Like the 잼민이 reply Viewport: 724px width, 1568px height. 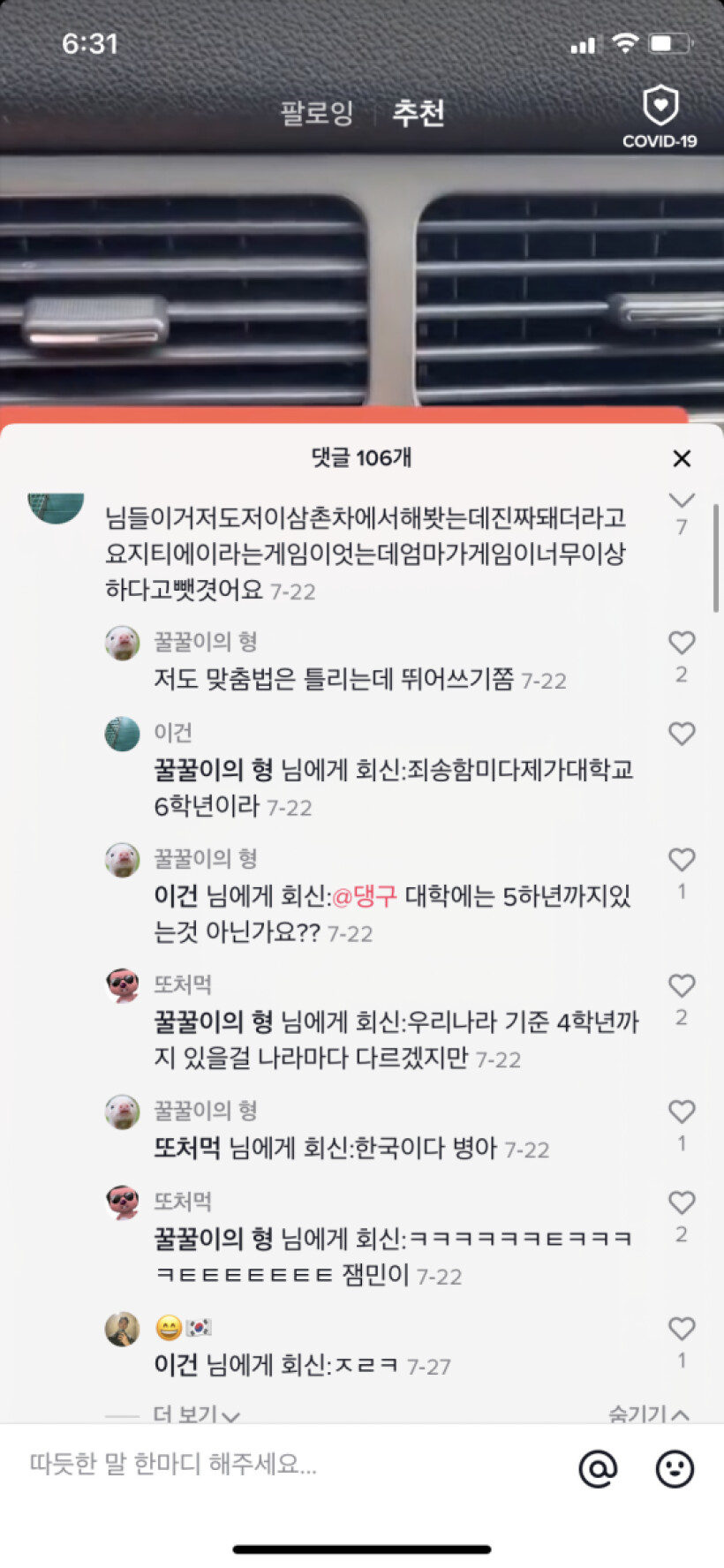[x=681, y=1203]
